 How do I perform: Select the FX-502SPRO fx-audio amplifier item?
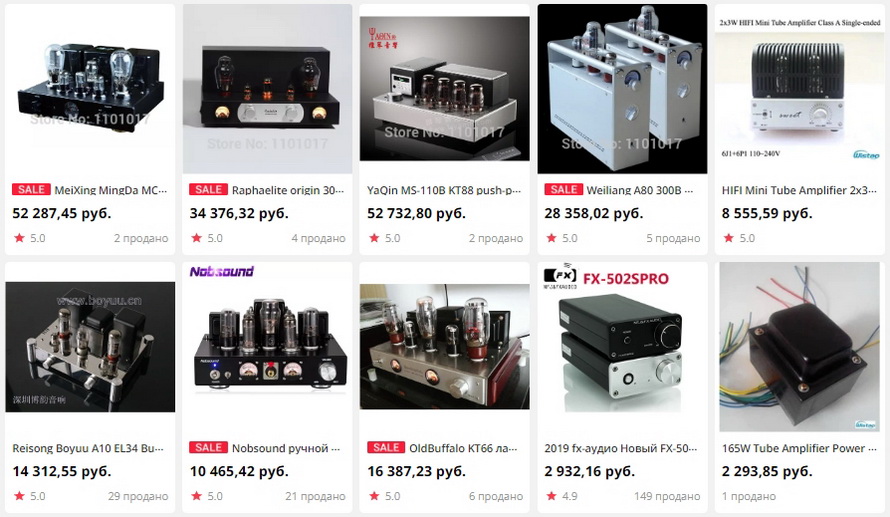coord(622,347)
